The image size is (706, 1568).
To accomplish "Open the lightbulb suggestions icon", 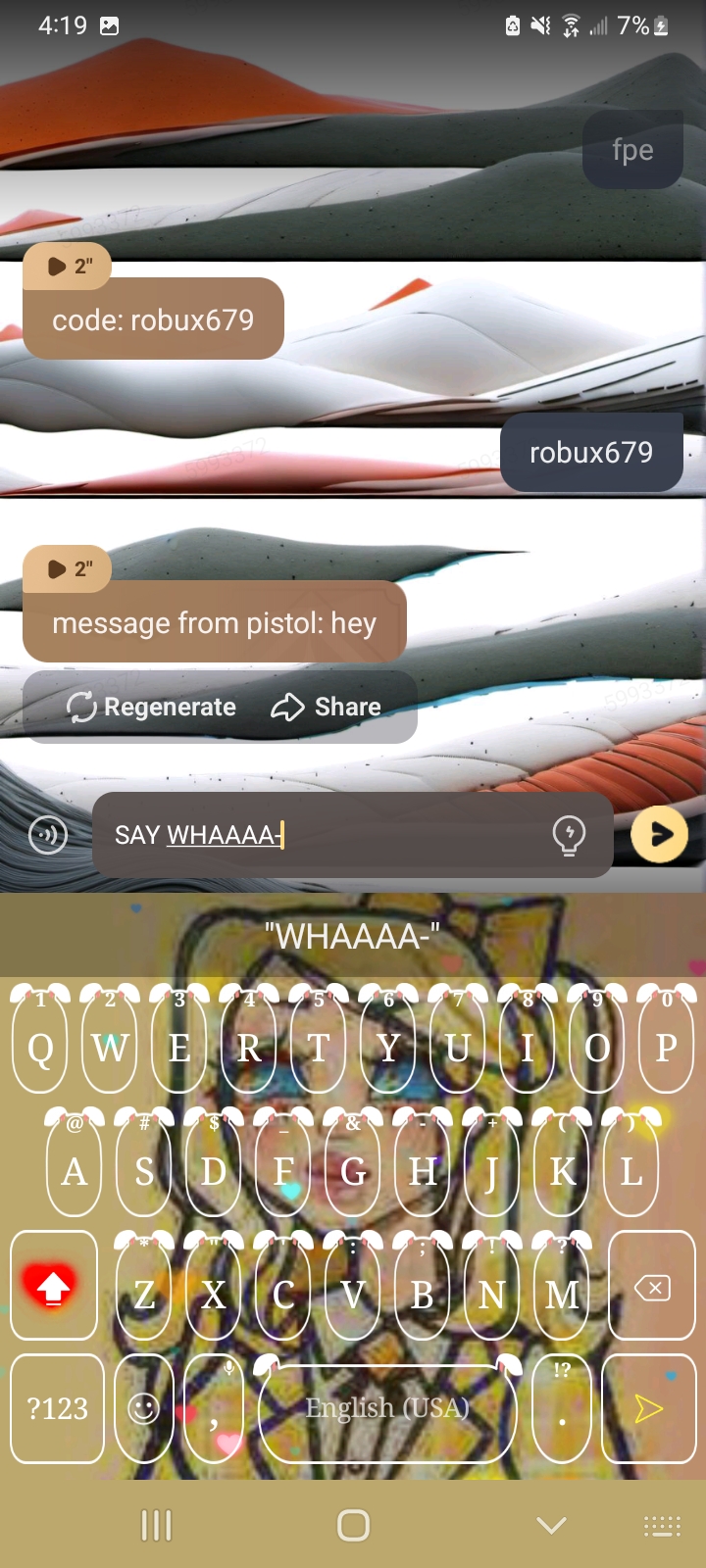I will (569, 835).
